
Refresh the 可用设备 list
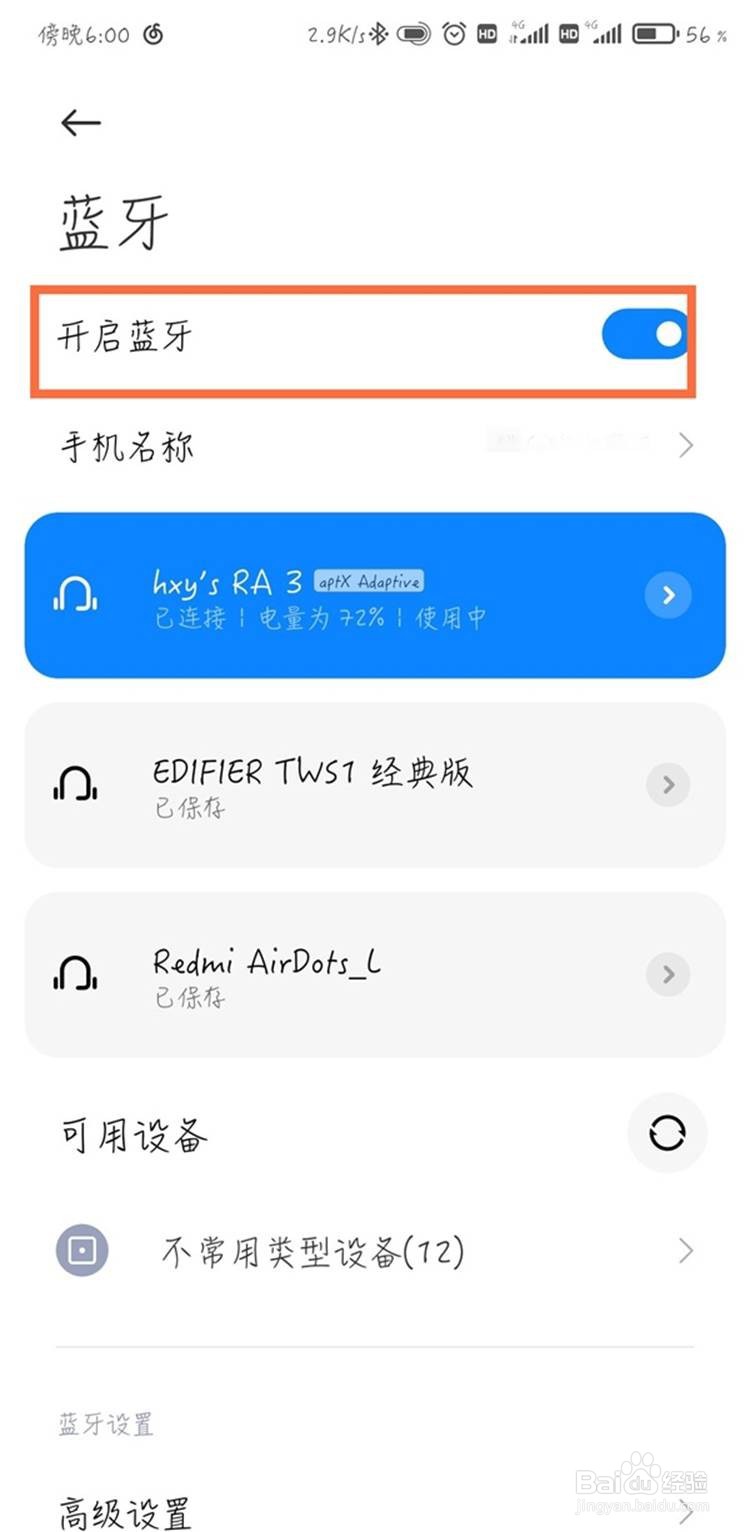667,1133
